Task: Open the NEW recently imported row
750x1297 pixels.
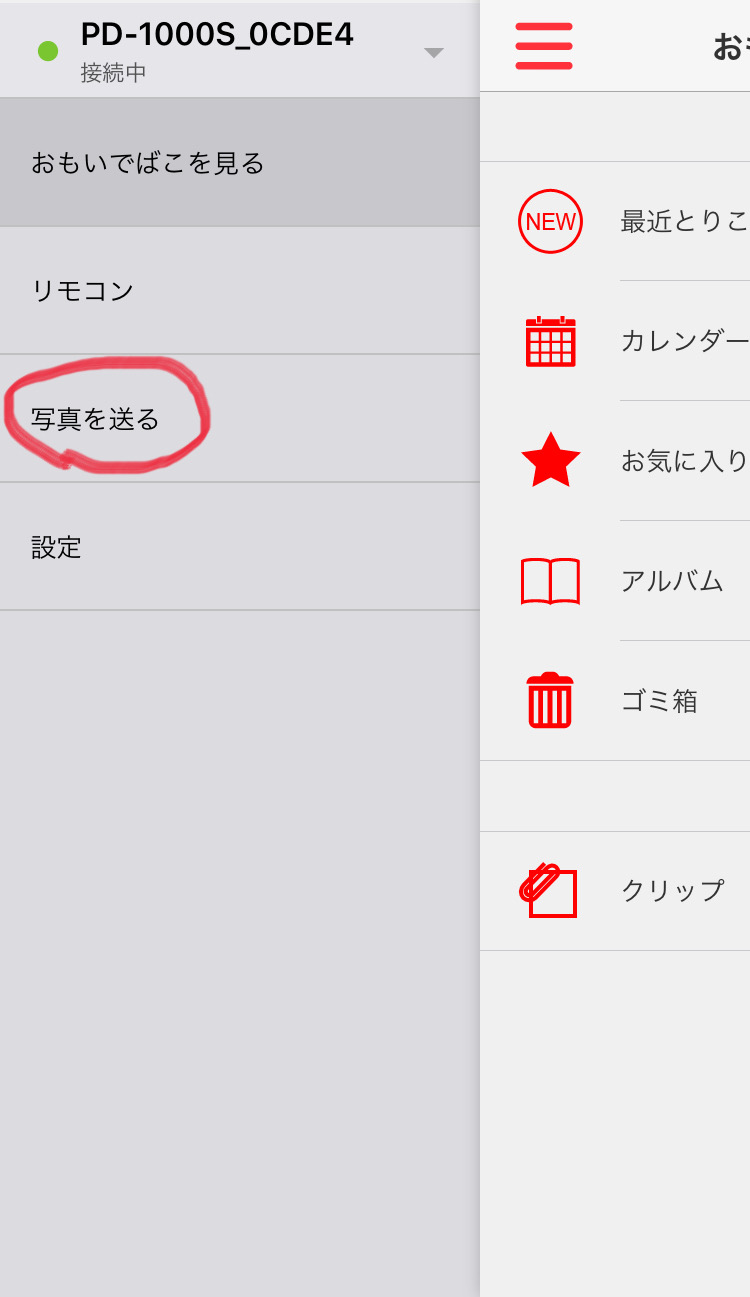Action: [615, 221]
